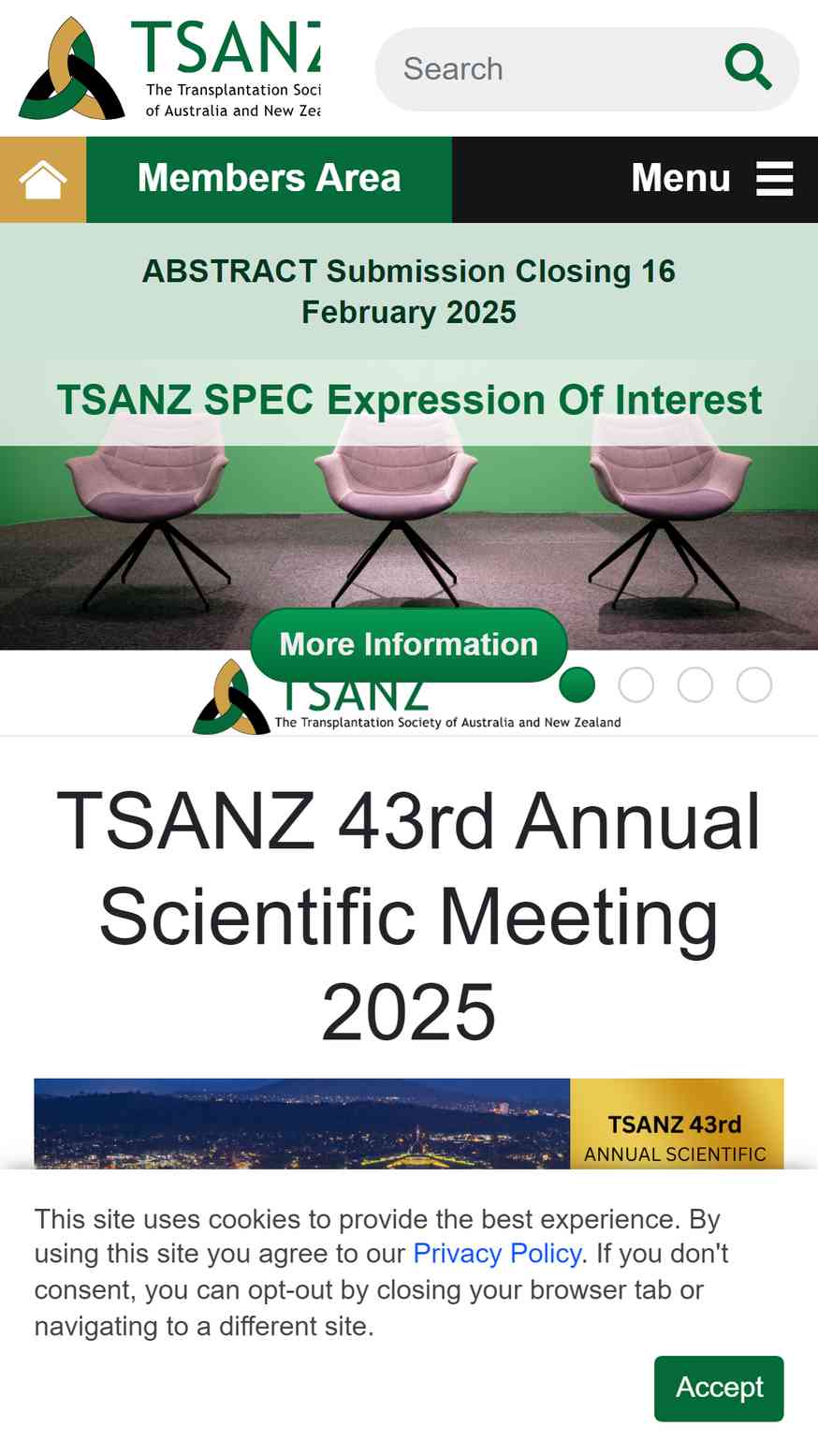Tap the More Information button

click(409, 644)
